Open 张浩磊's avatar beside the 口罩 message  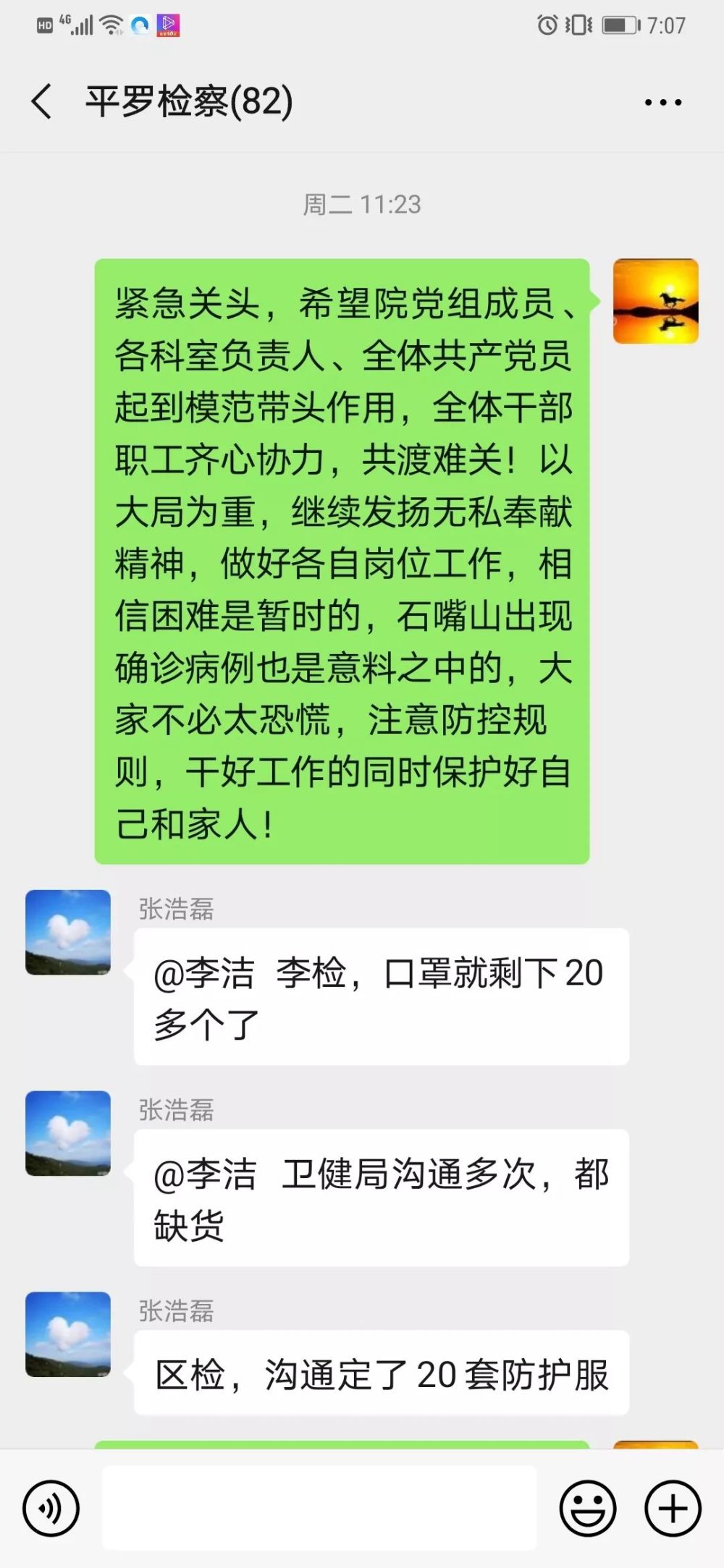(68, 932)
